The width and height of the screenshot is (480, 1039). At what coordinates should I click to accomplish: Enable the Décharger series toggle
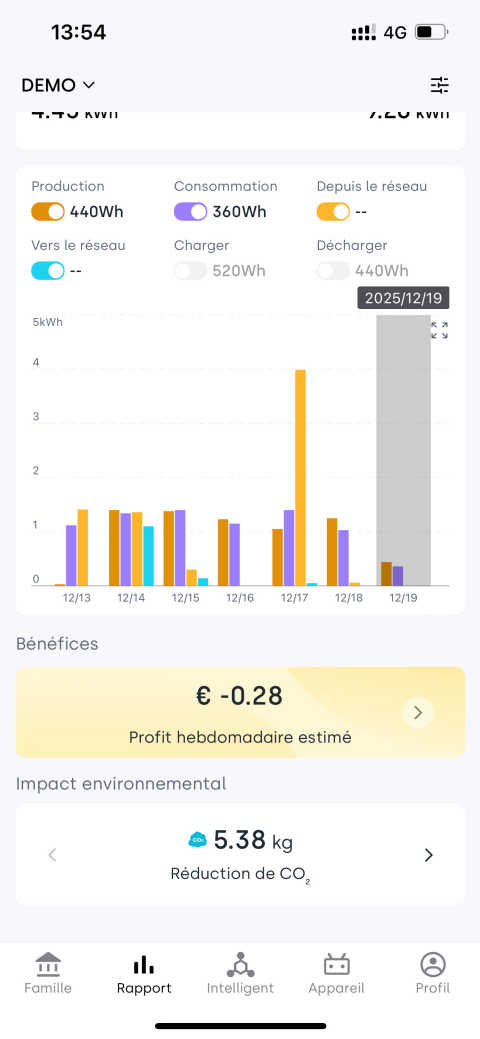pos(333,271)
